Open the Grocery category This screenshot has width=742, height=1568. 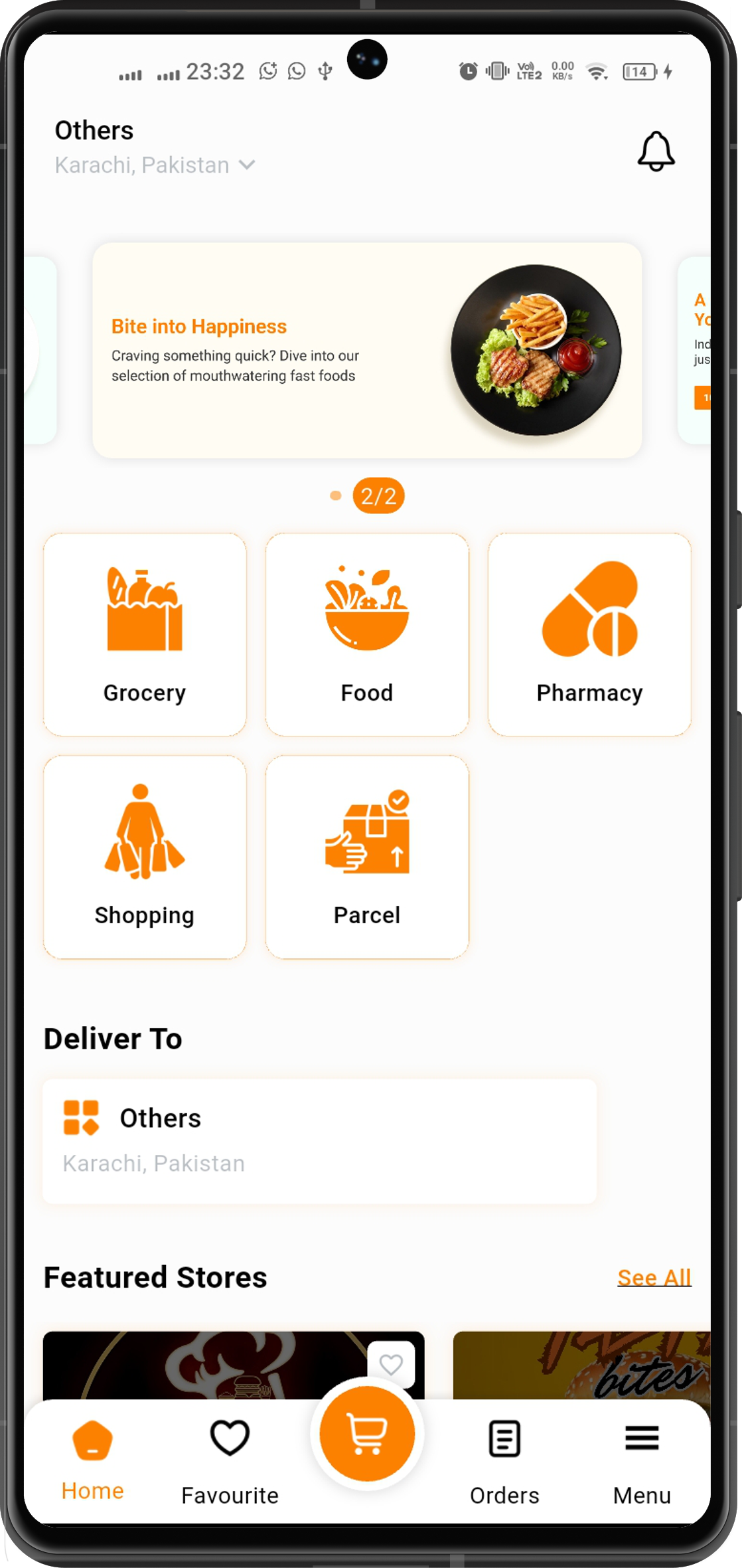point(145,634)
